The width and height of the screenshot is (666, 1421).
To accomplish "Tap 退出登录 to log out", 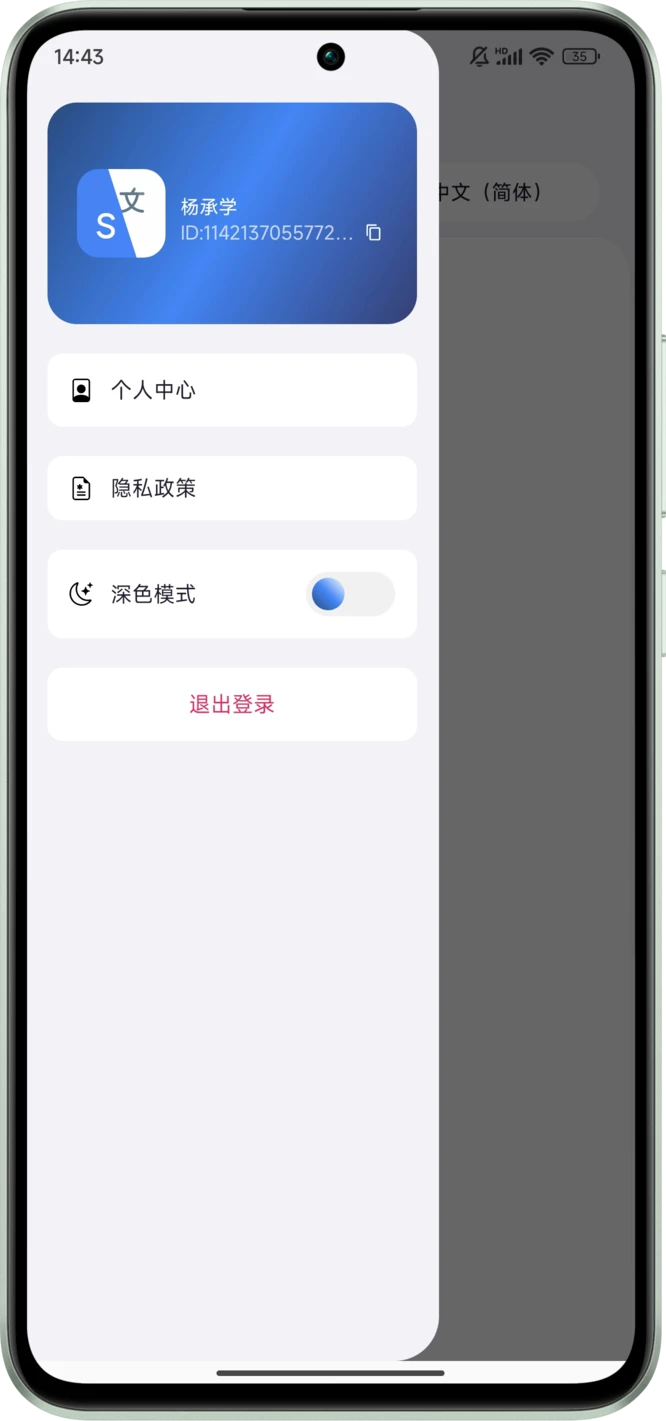I will (232, 704).
